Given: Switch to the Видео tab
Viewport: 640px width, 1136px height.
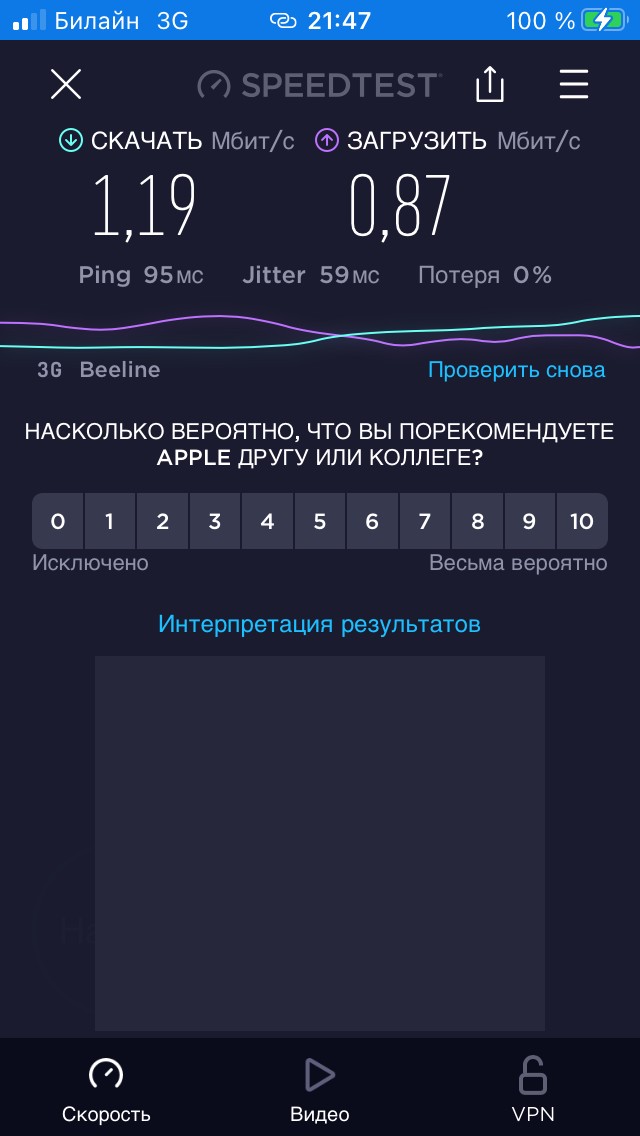Looking at the screenshot, I should point(320,1090).
